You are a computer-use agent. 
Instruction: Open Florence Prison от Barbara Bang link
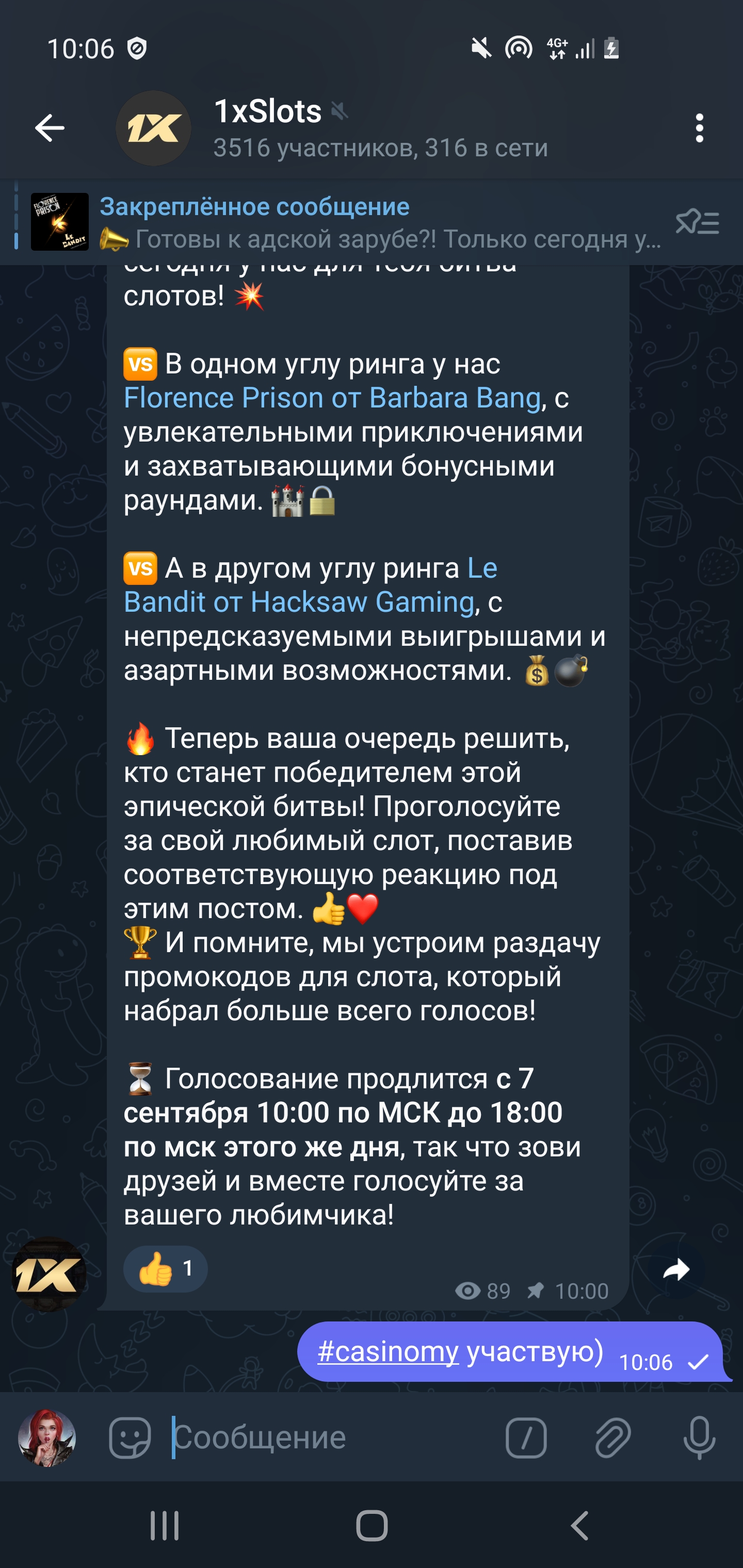tap(332, 398)
